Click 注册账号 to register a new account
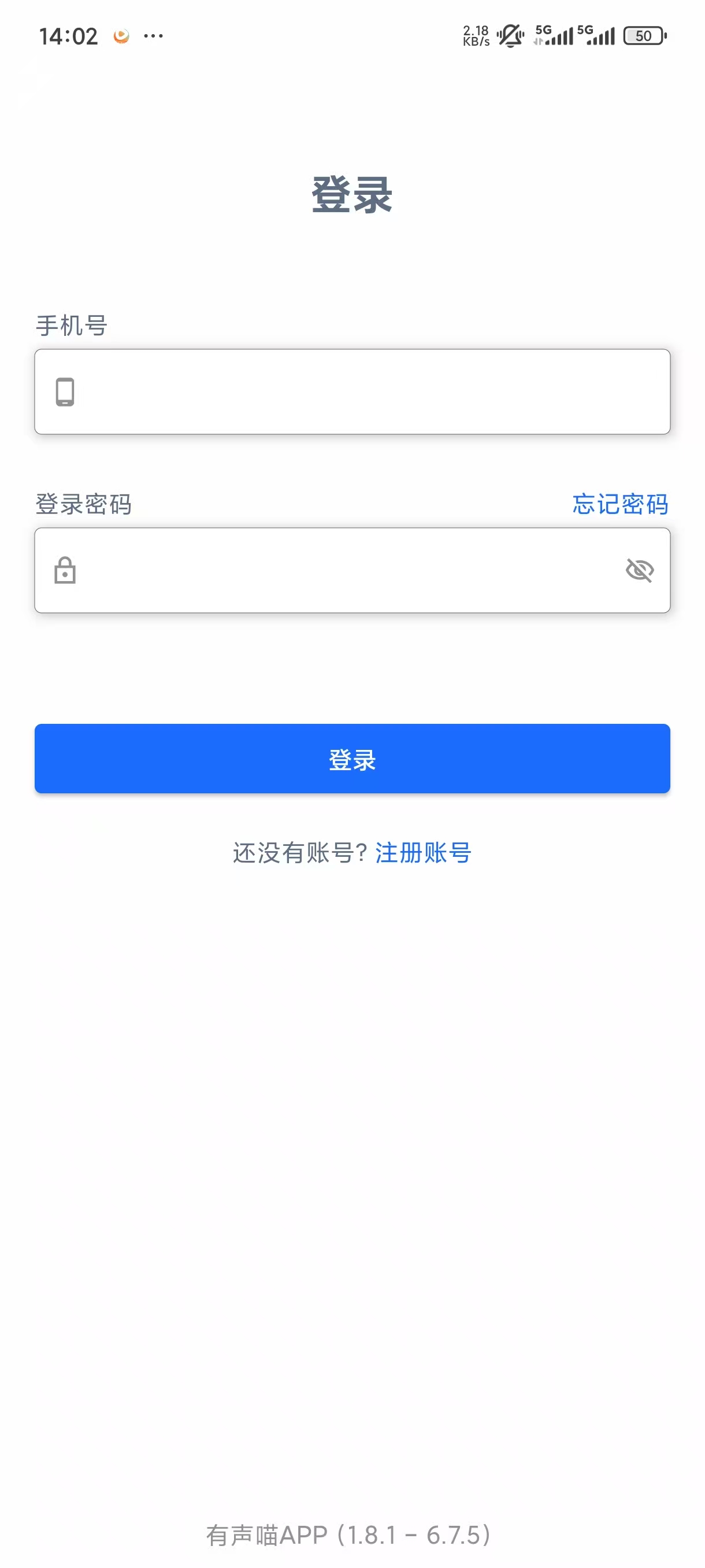 point(423,853)
